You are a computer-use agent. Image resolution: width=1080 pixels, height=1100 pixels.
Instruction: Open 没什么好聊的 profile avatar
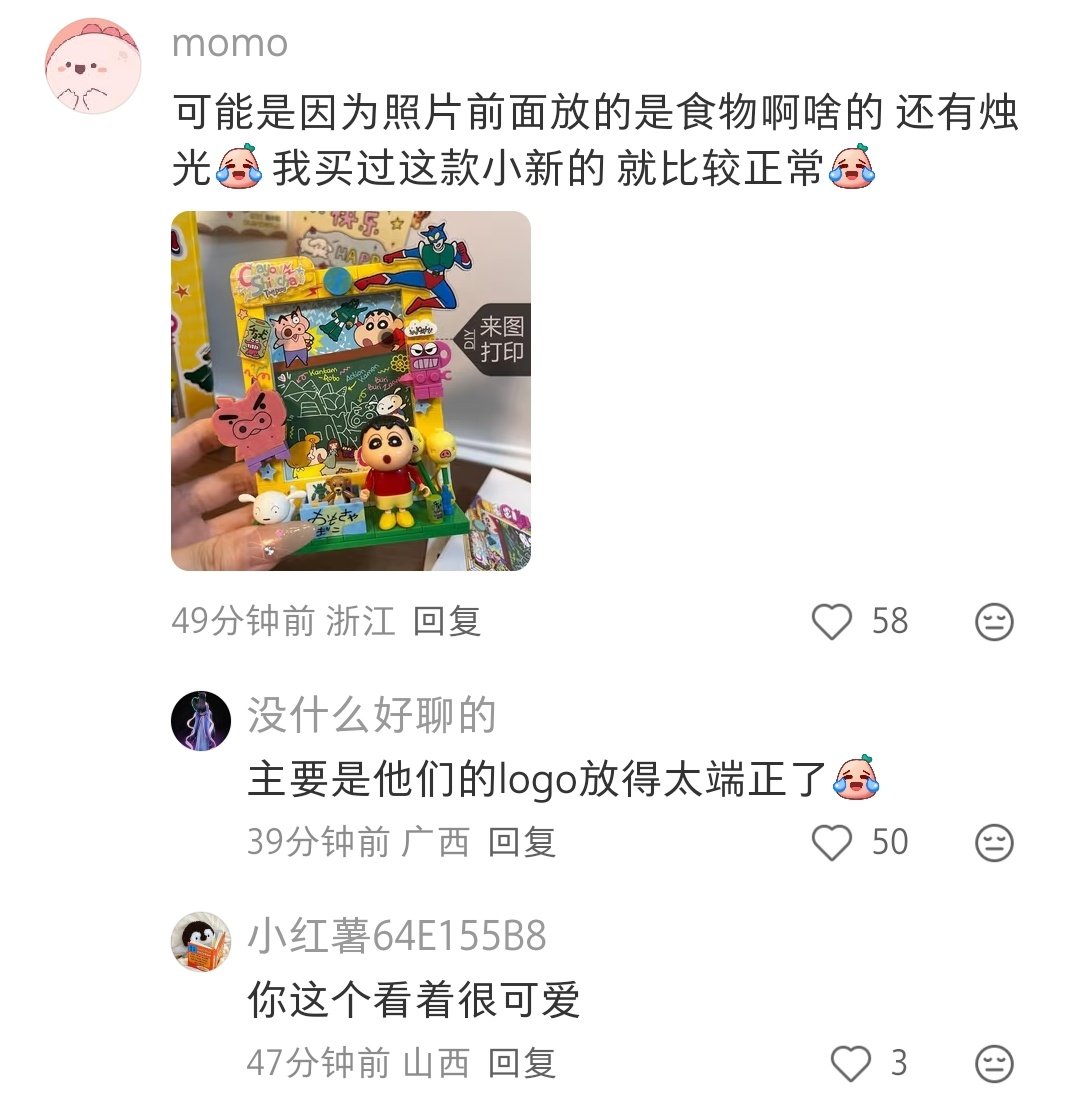201,720
